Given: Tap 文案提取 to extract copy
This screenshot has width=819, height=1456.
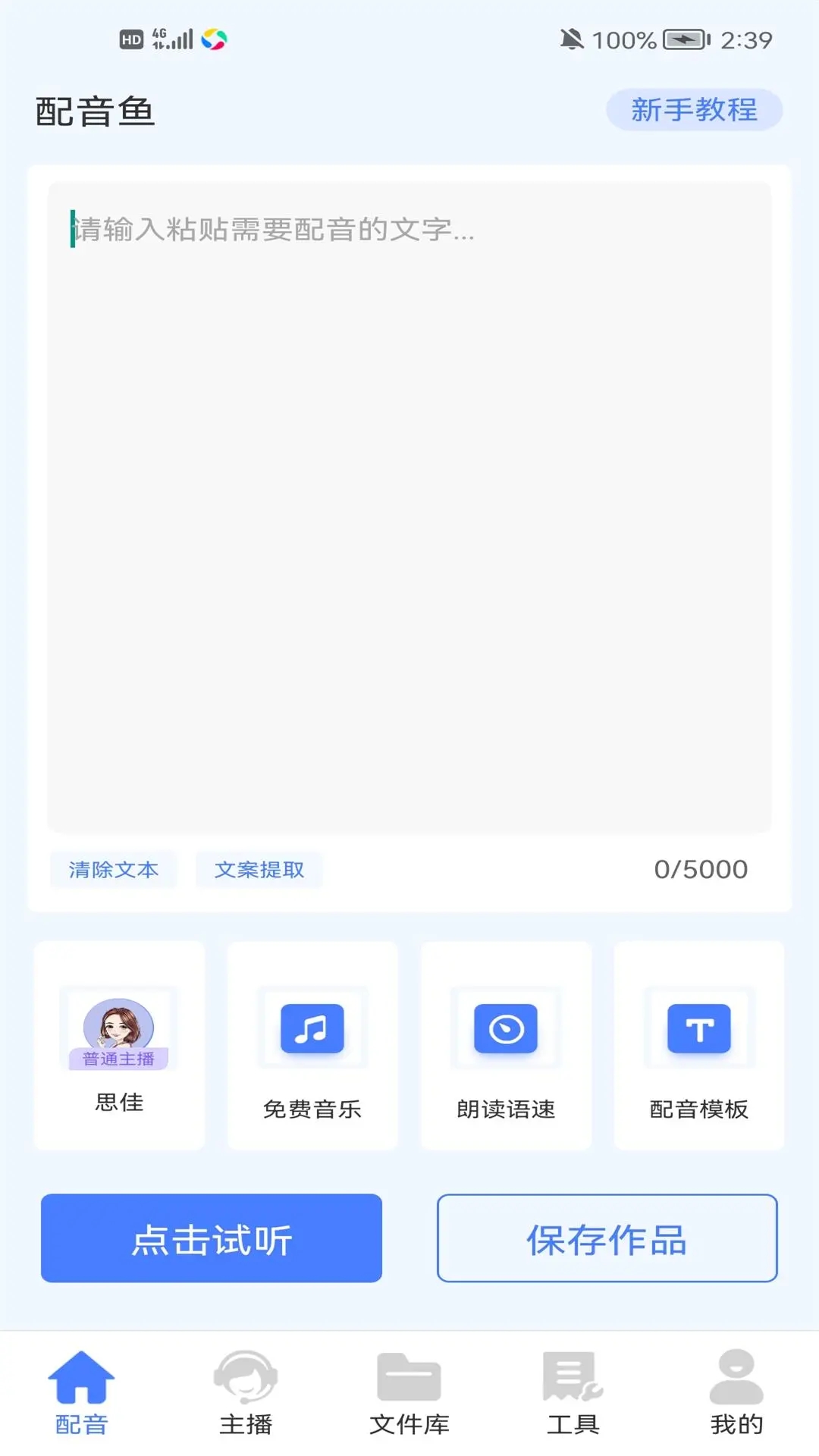Looking at the screenshot, I should click(259, 869).
